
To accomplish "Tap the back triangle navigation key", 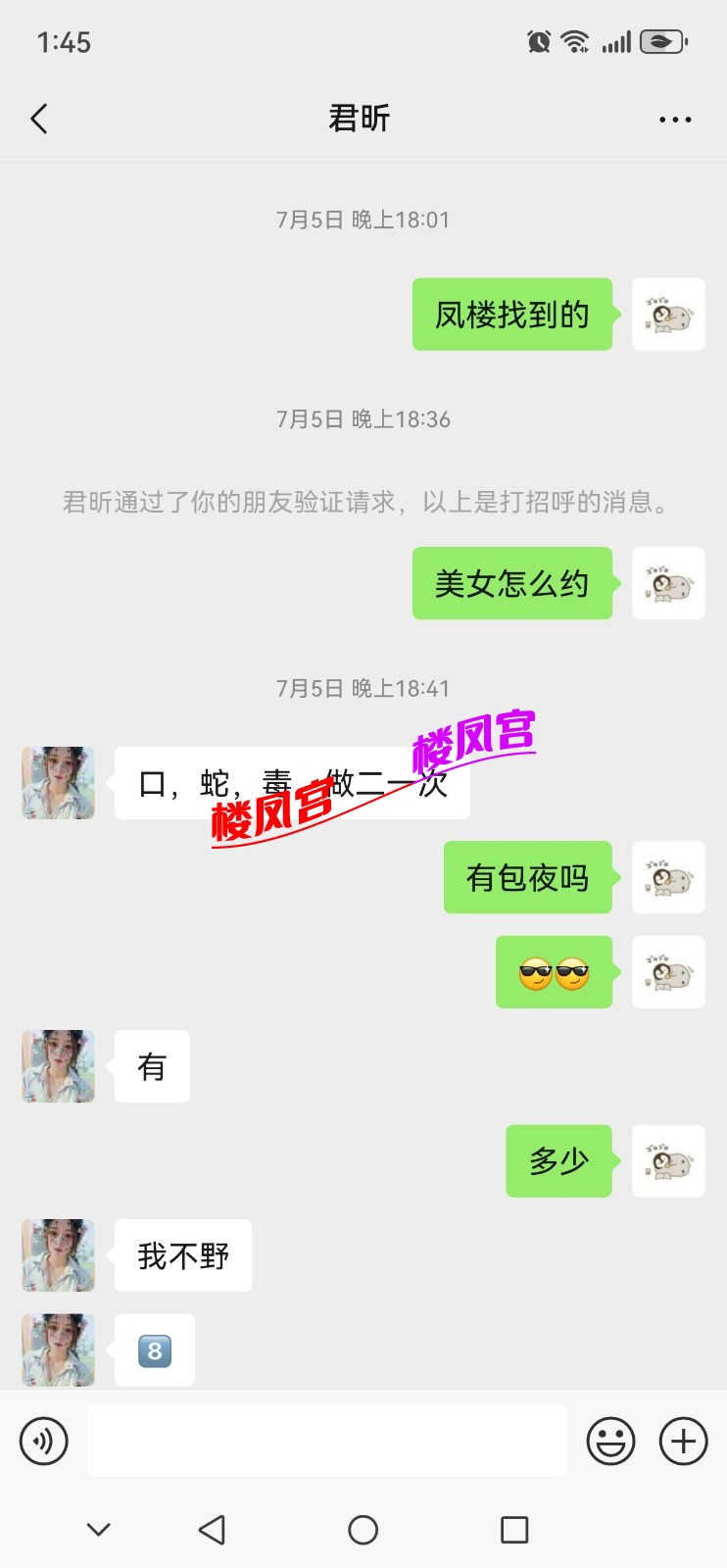I will (x=213, y=1529).
